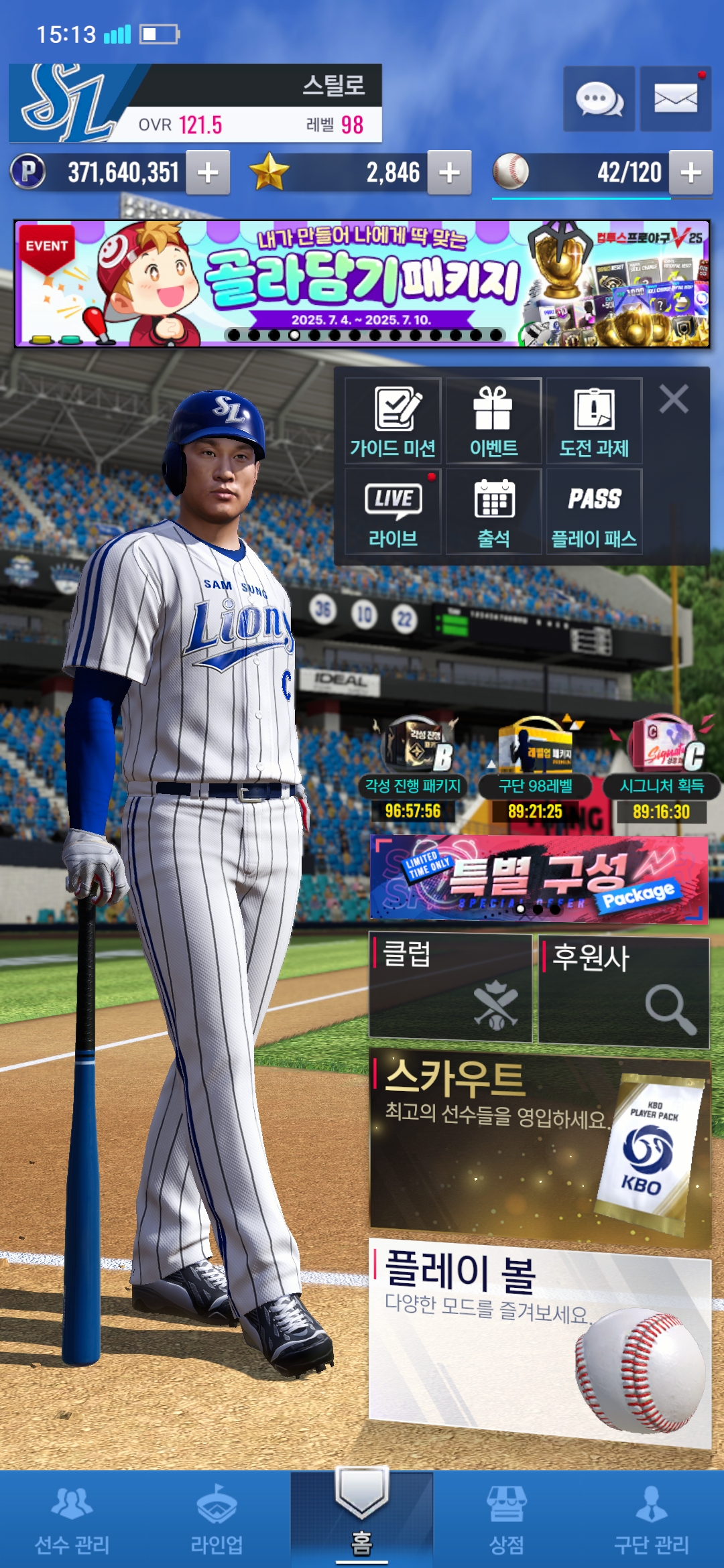Add more points with the plus button
The width and height of the screenshot is (724, 1568).
click(208, 173)
